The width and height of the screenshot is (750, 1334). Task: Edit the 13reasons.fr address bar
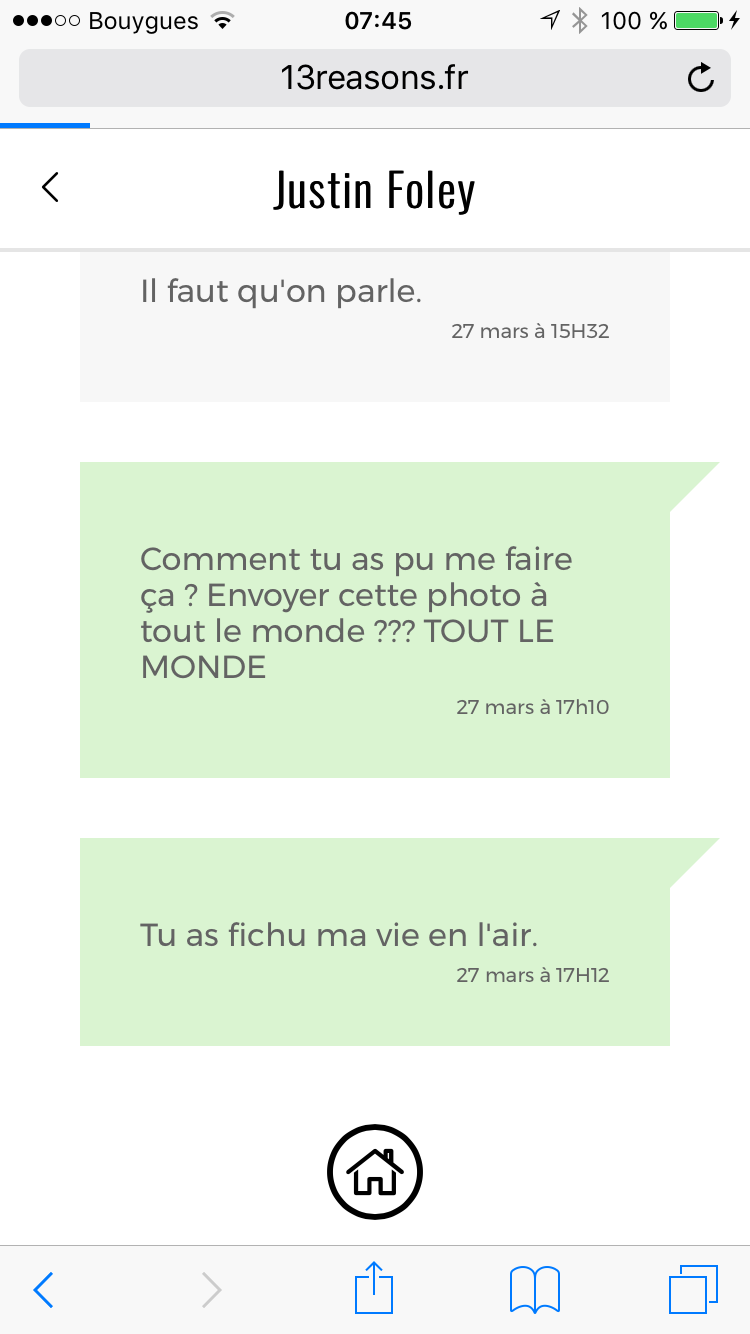(x=374, y=78)
